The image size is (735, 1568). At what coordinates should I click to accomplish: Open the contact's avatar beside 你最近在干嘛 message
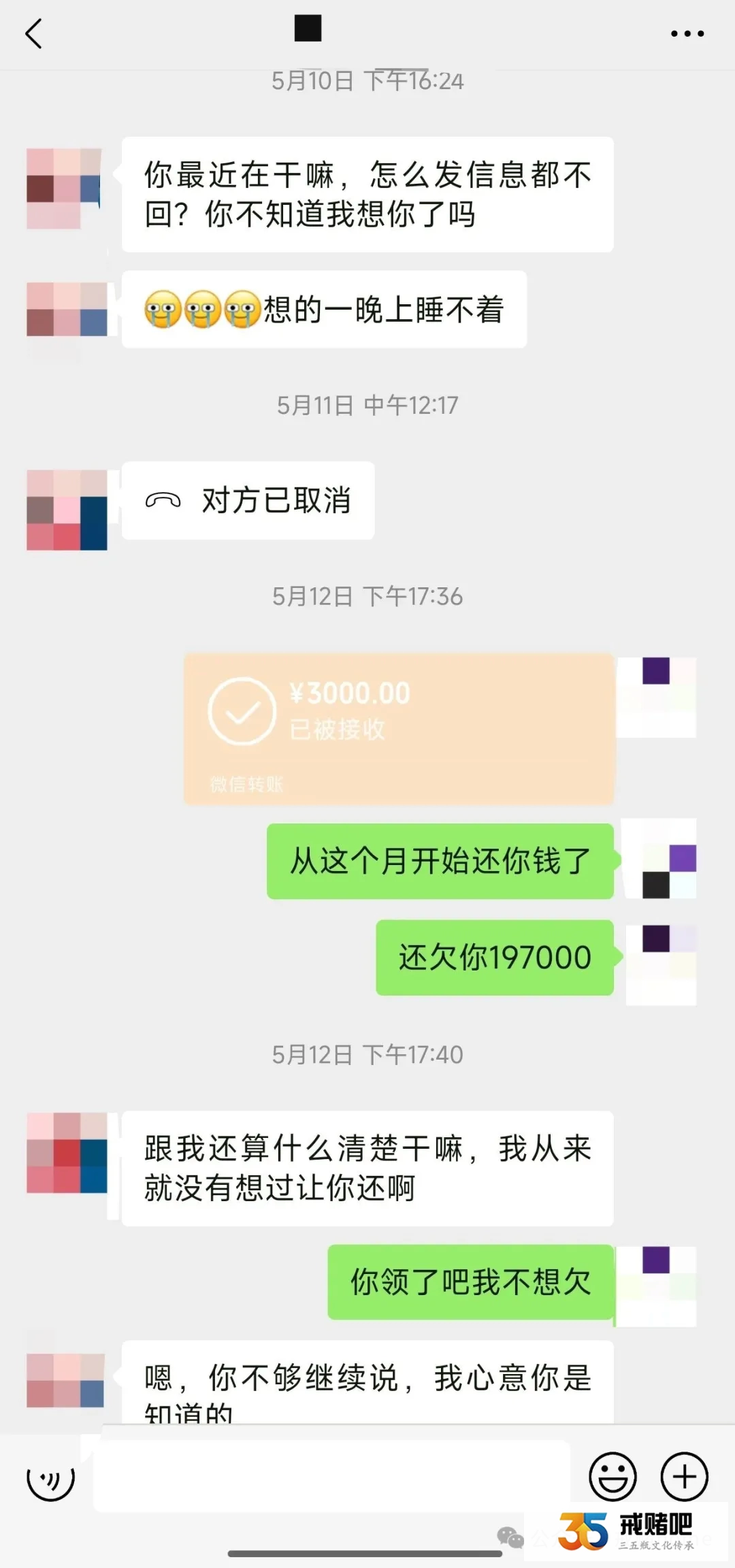click(66, 189)
